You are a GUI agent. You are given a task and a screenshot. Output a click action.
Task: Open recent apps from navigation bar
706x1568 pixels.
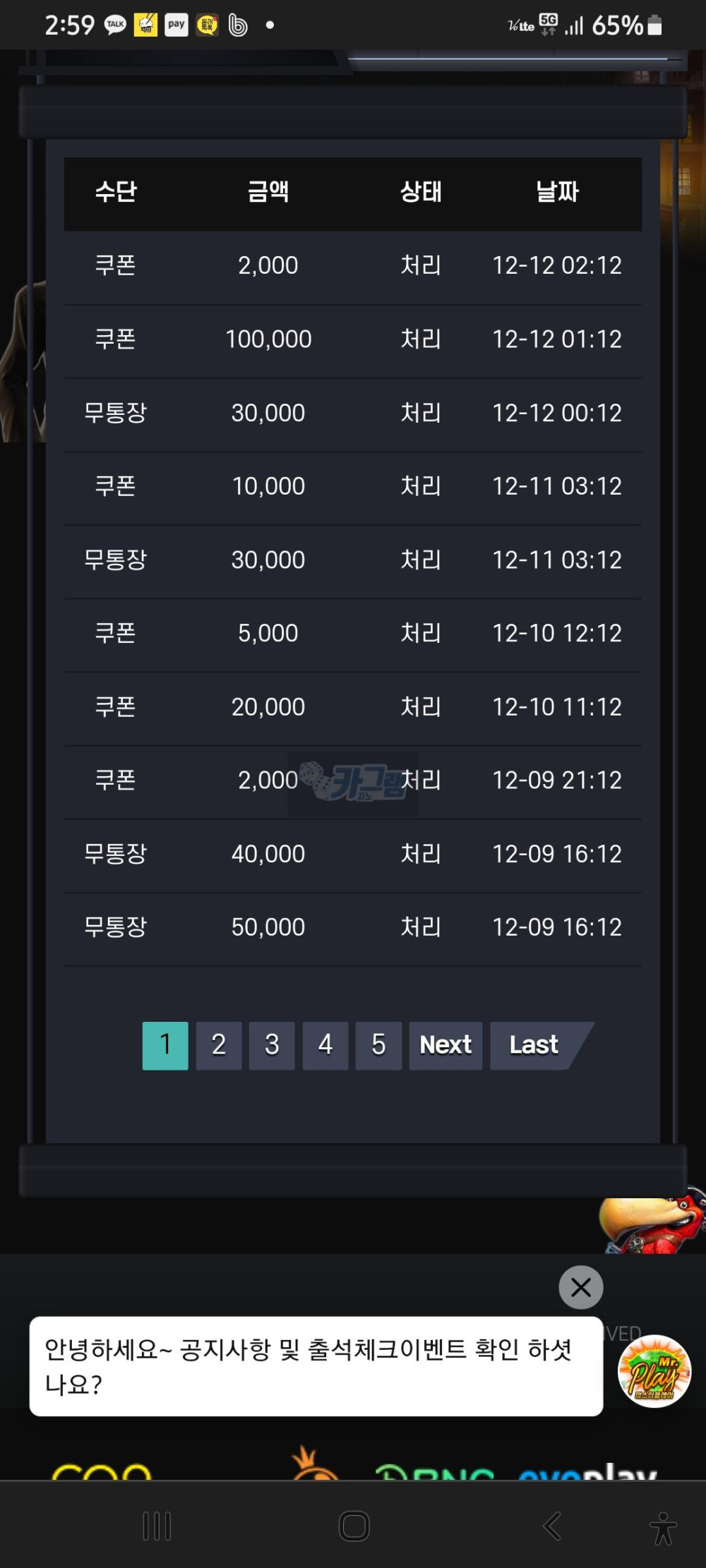coord(157,1526)
